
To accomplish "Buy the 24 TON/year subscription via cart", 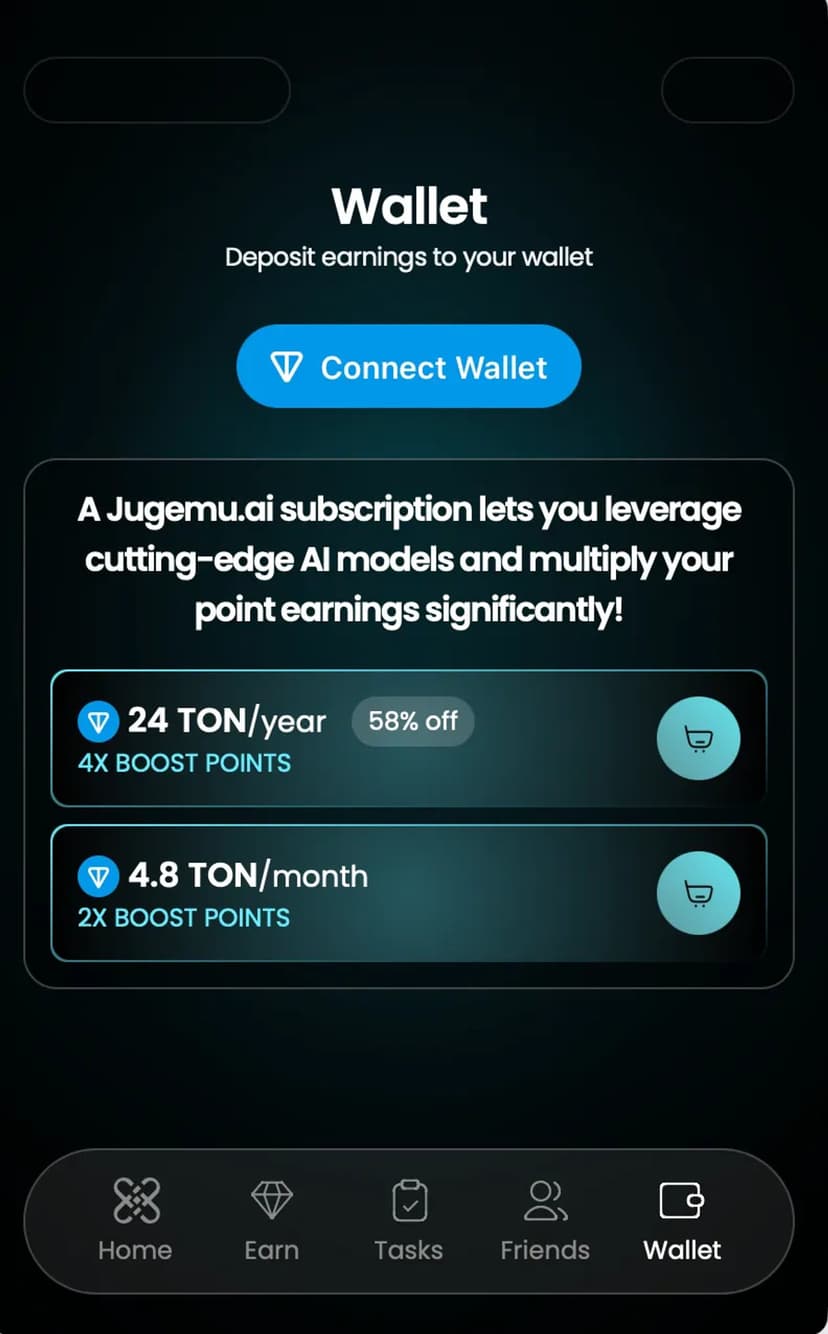I will tap(698, 739).
